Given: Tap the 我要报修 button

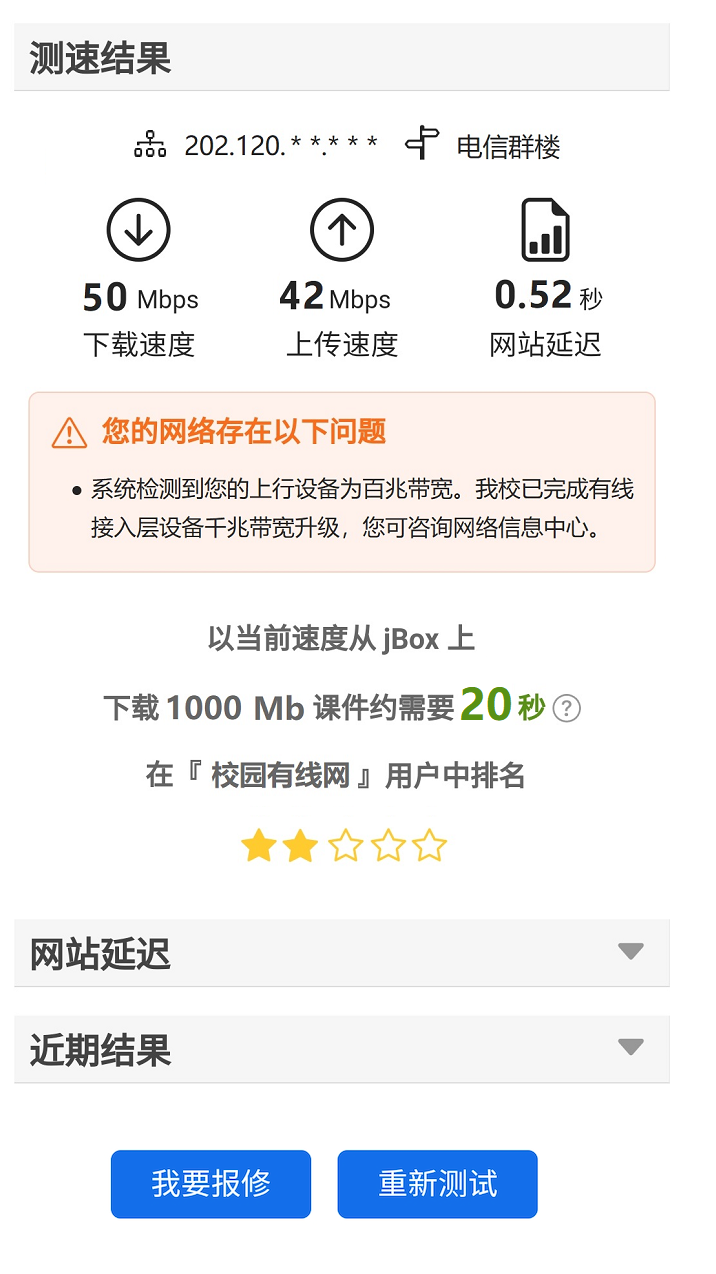Looking at the screenshot, I should [x=211, y=1184].
